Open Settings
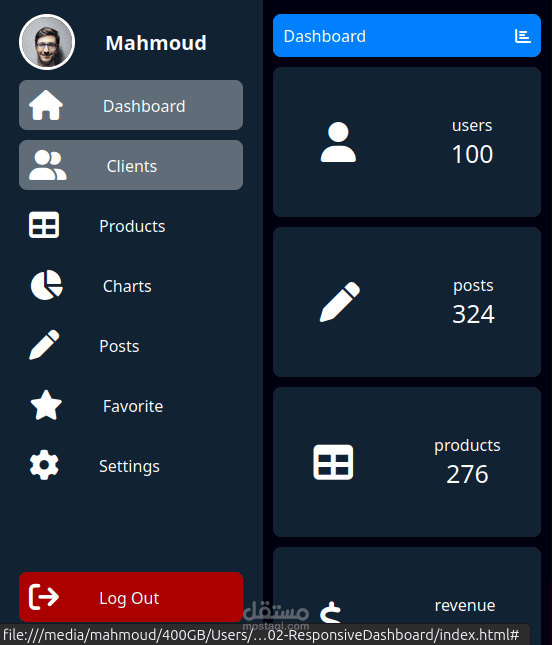The width and height of the screenshot is (552, 645). pyautogui.click(x=131, y=466)
